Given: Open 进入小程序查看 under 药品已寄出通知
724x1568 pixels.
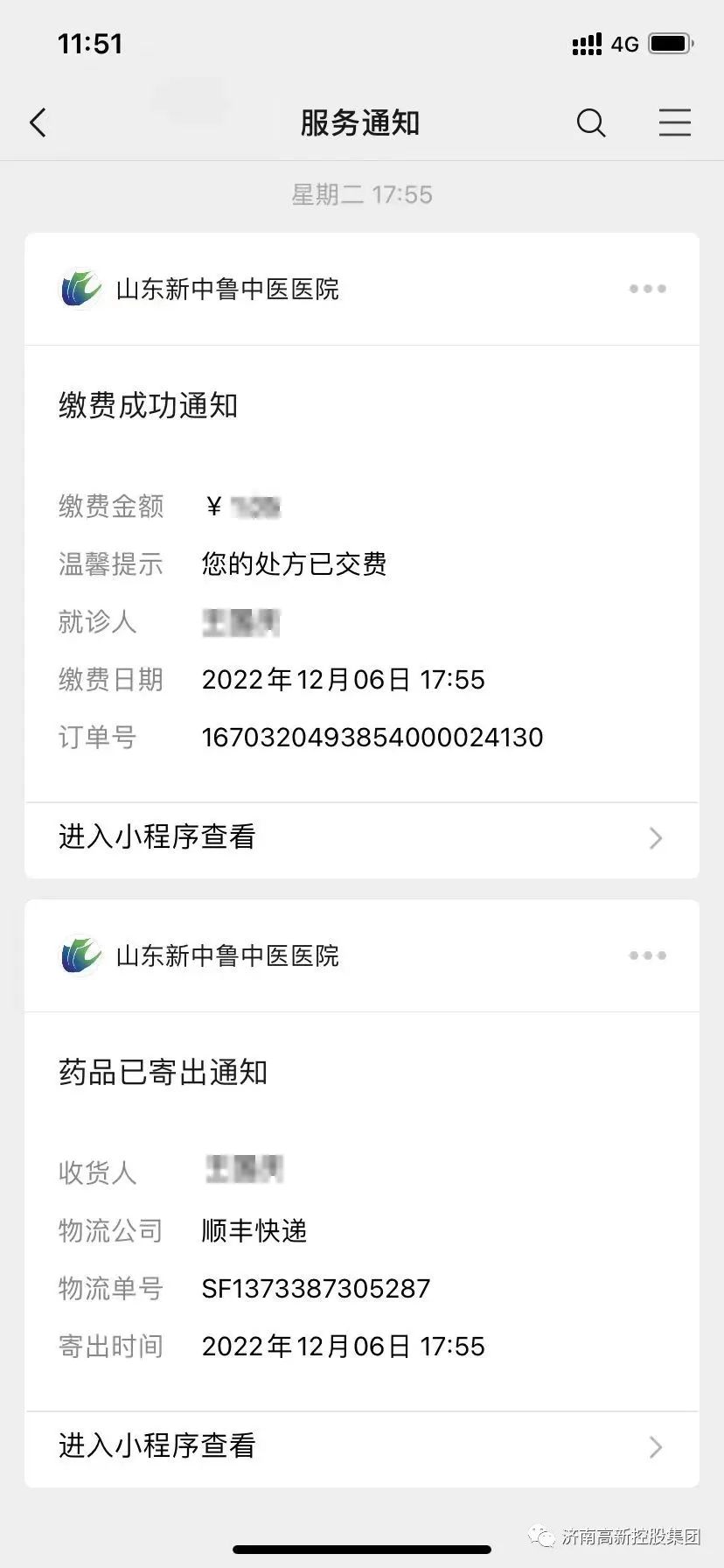Looking at the screenshot, I should 361,1447.
